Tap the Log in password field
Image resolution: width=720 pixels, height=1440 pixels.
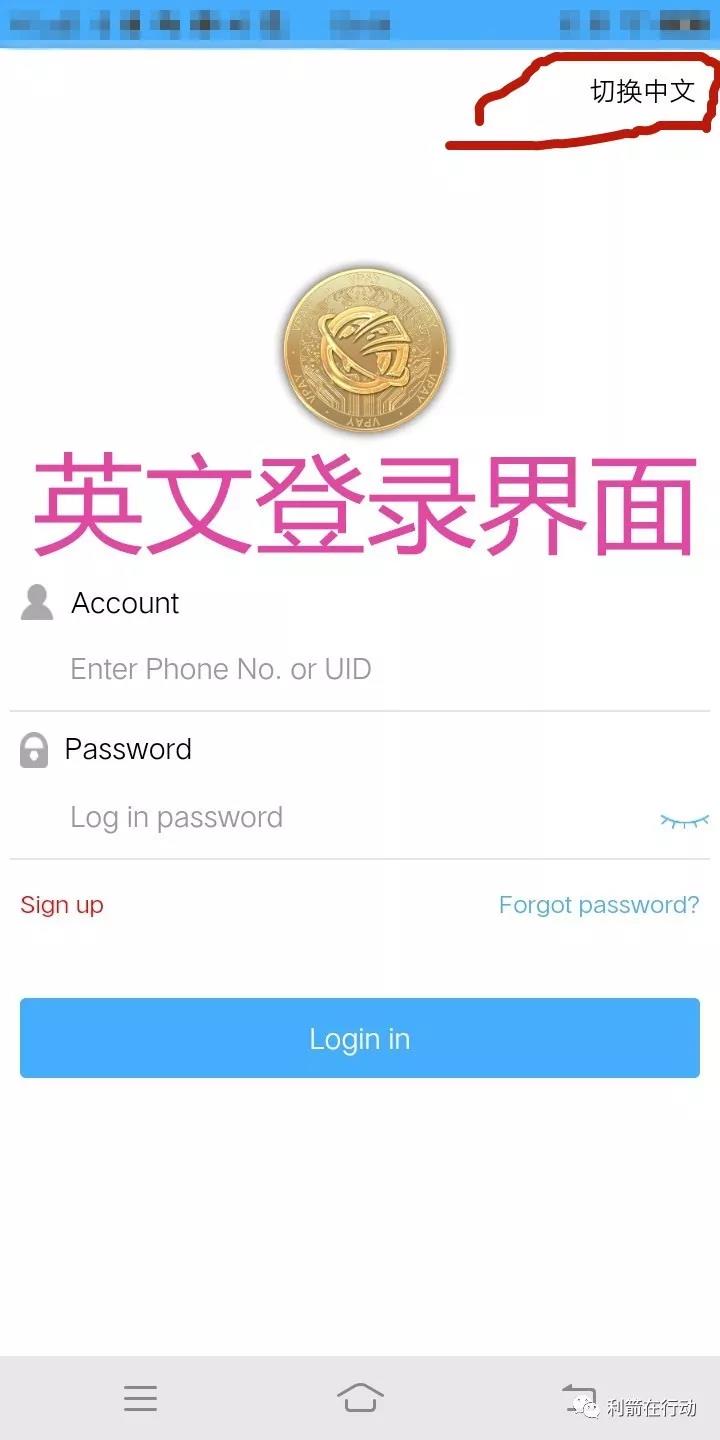point(300,818)
